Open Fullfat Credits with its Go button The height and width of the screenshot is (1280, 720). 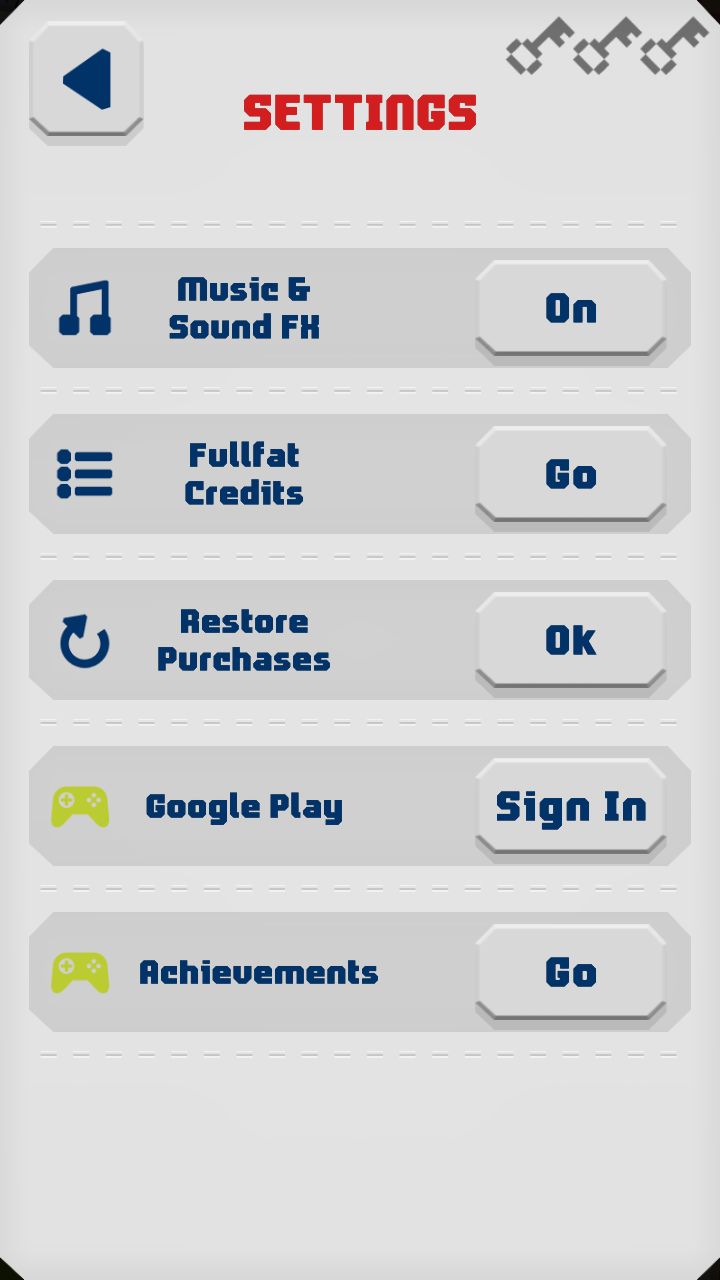571,475
